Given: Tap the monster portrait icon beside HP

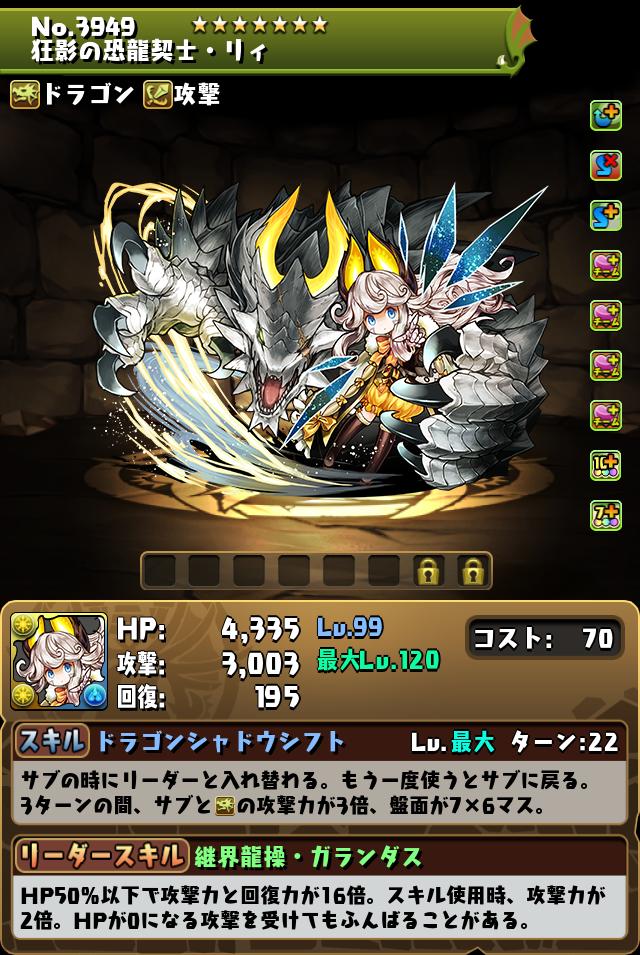Looking at the screenshot, I should coord(58,662).
